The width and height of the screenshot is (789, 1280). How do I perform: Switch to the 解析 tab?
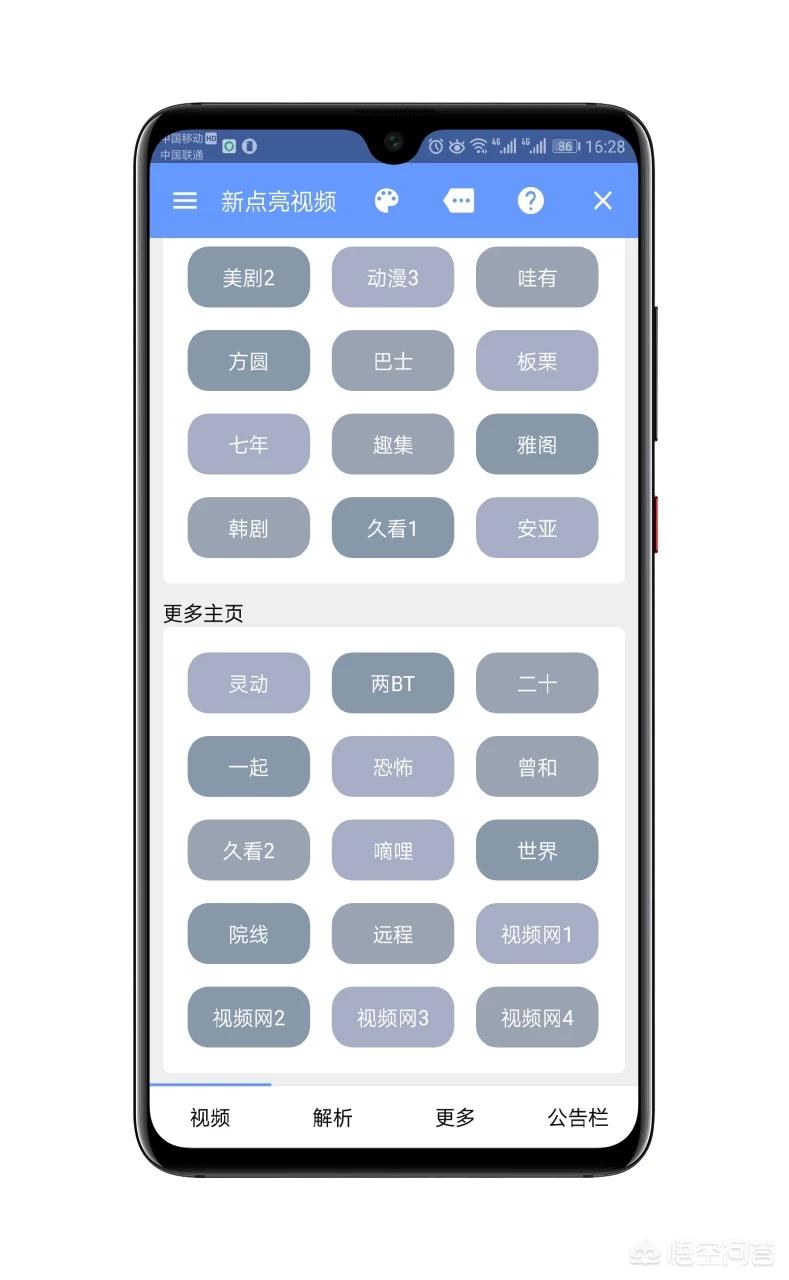click(332, 1118)
